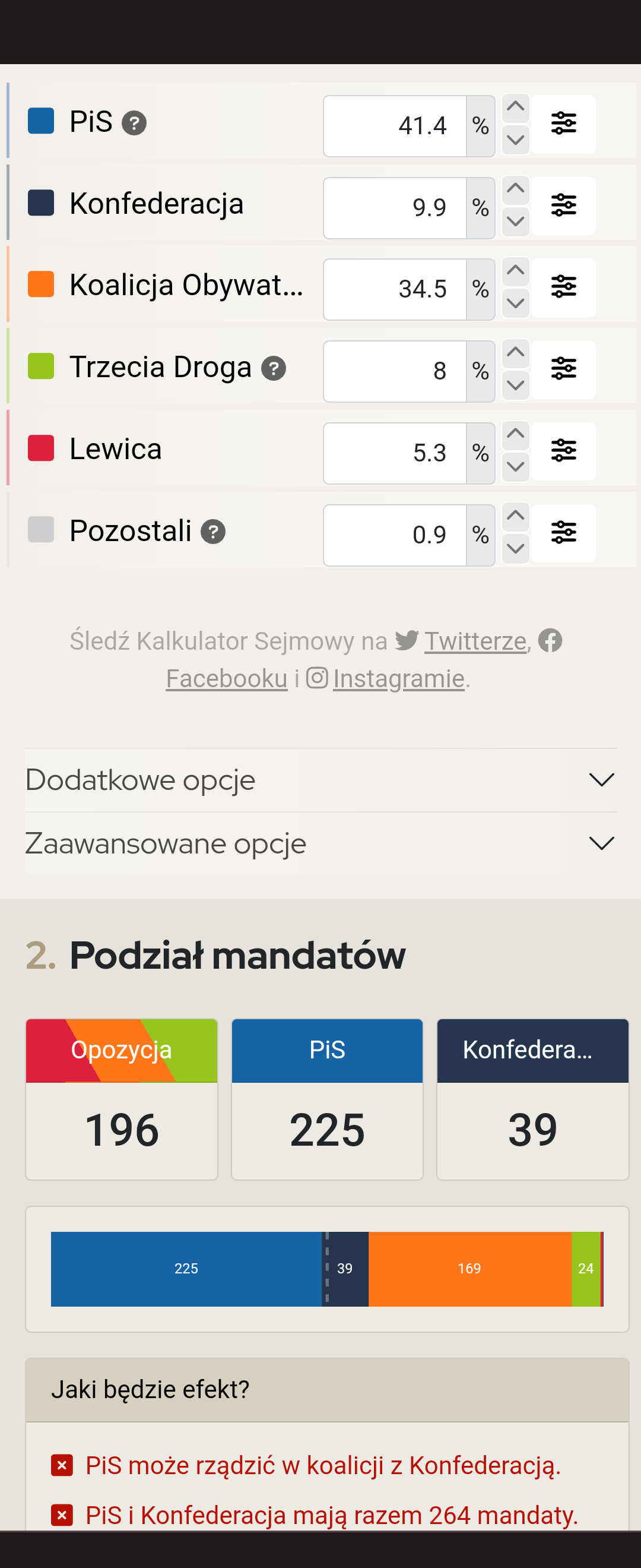Expand the Zaawansowane opcje section
This screenshot has width=641, height=1568.
320,843
